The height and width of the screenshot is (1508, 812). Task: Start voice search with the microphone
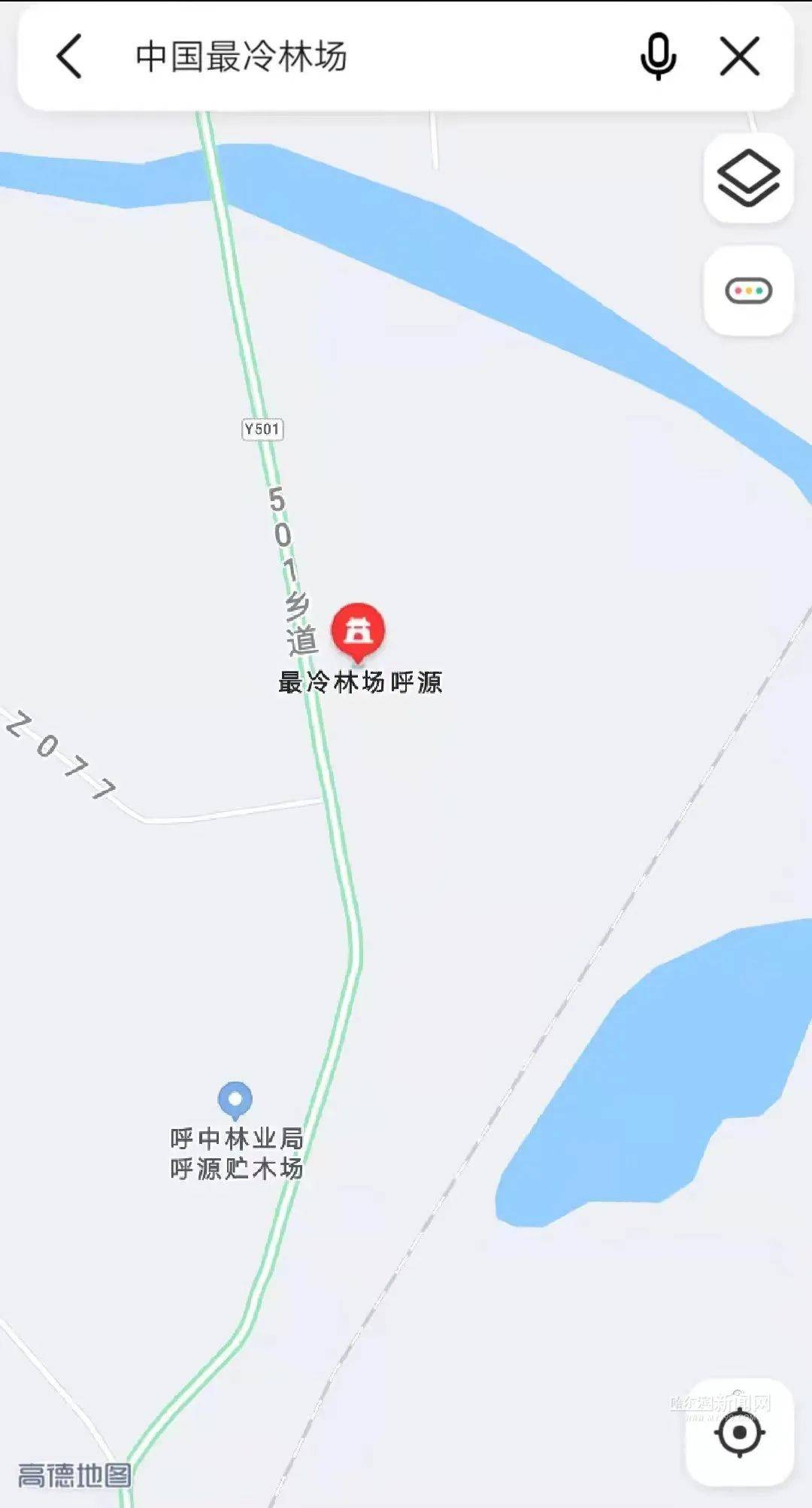(658, 56)
